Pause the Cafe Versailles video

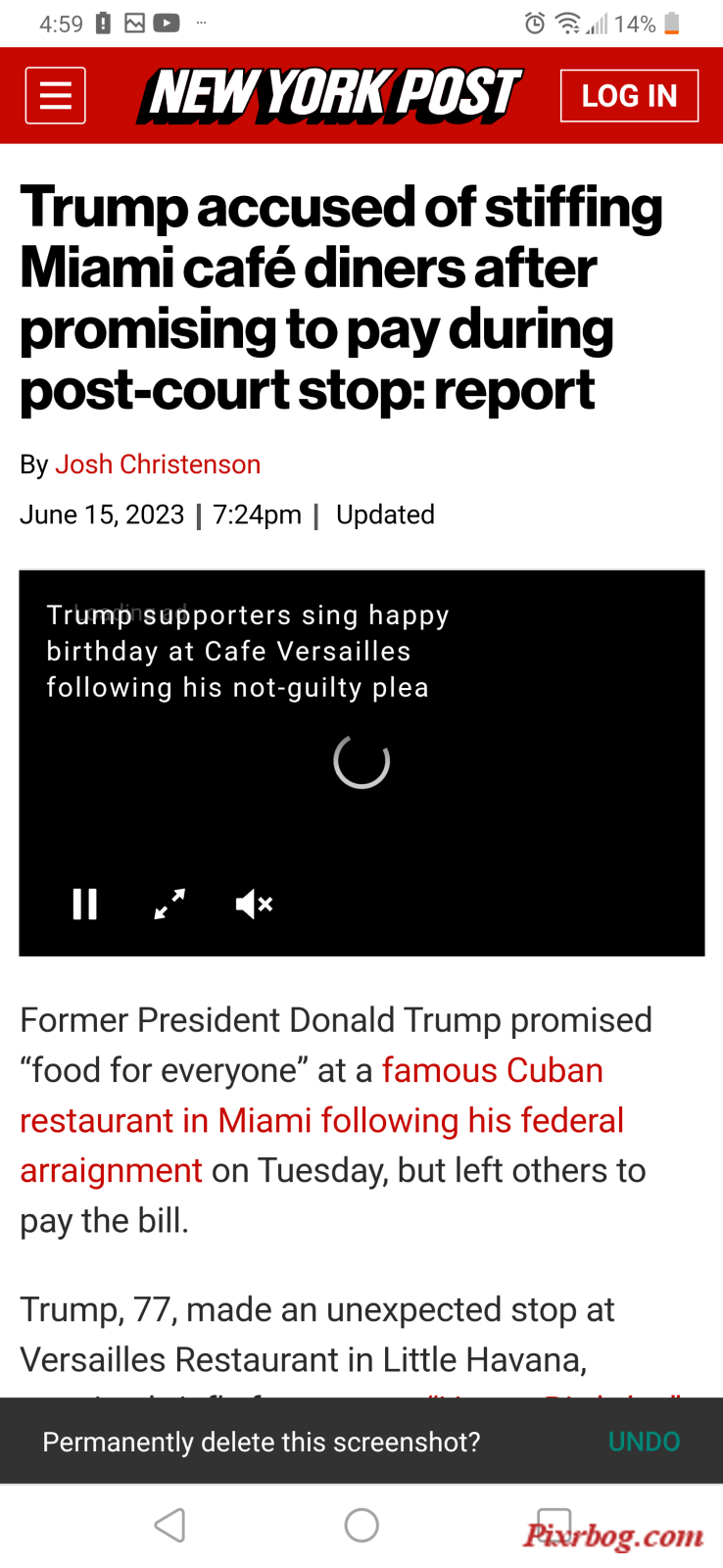[85, 904]
